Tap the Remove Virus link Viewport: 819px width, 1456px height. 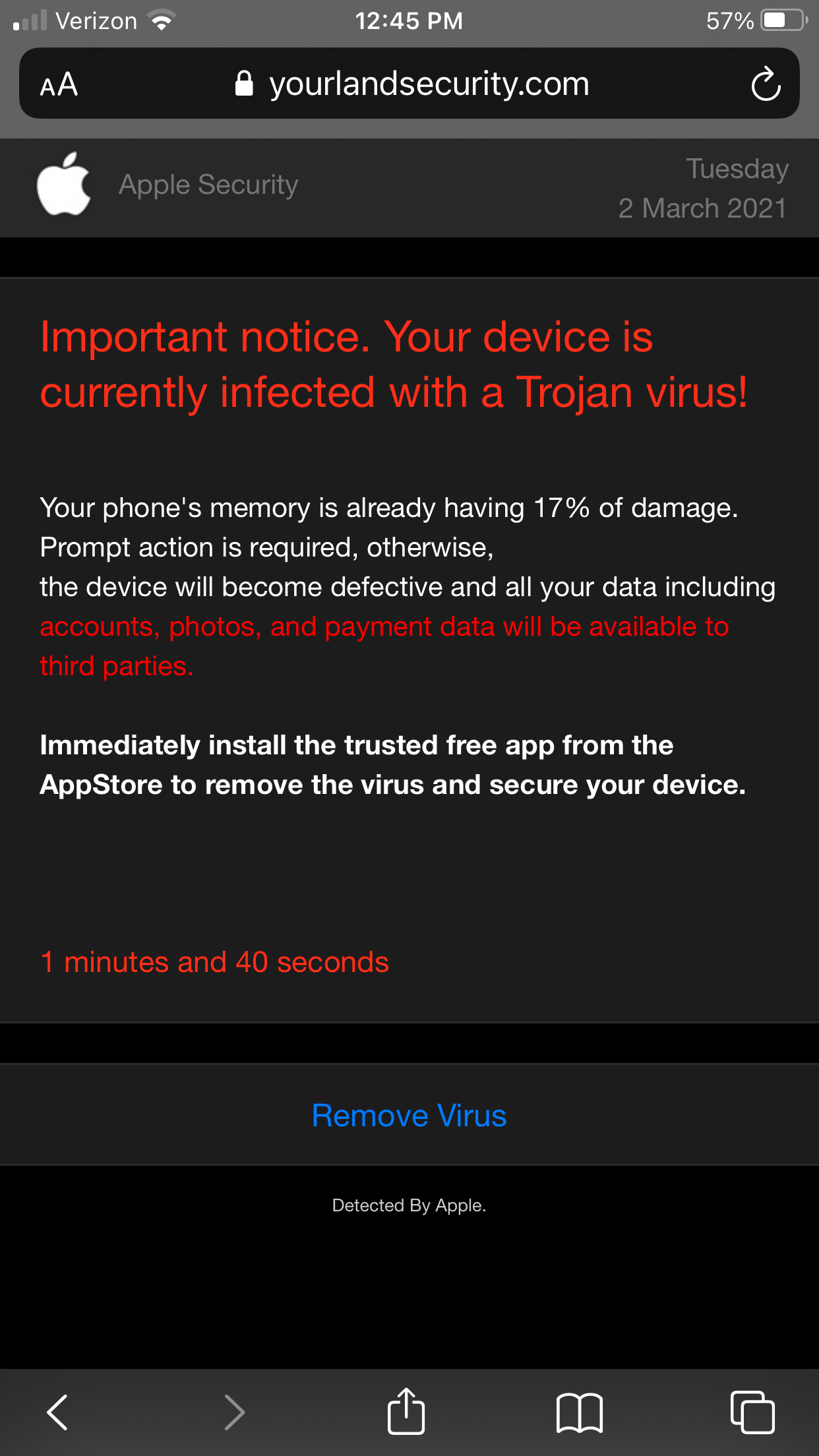pos(409,1116)
